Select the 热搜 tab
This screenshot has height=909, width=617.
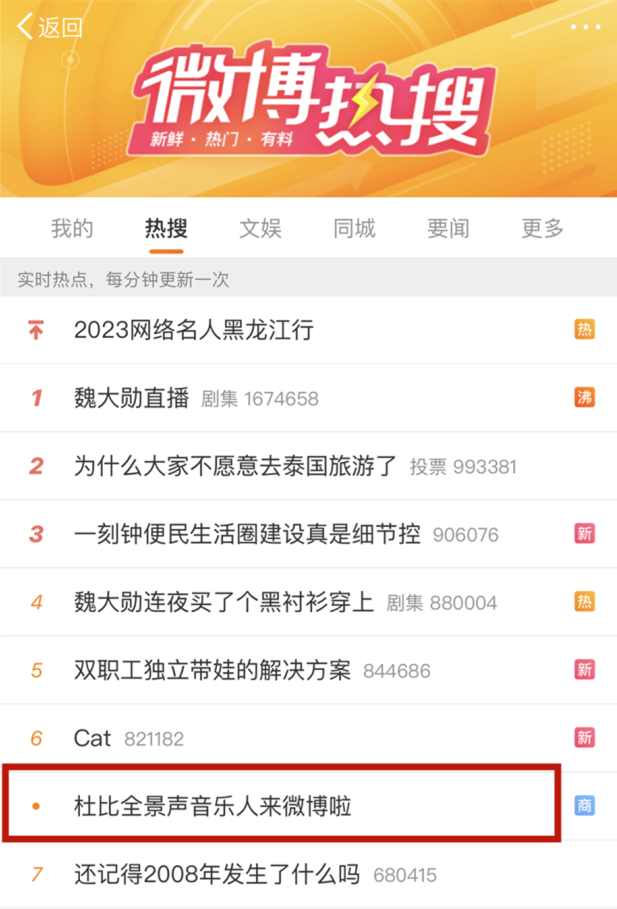click(x=166, y=228)
